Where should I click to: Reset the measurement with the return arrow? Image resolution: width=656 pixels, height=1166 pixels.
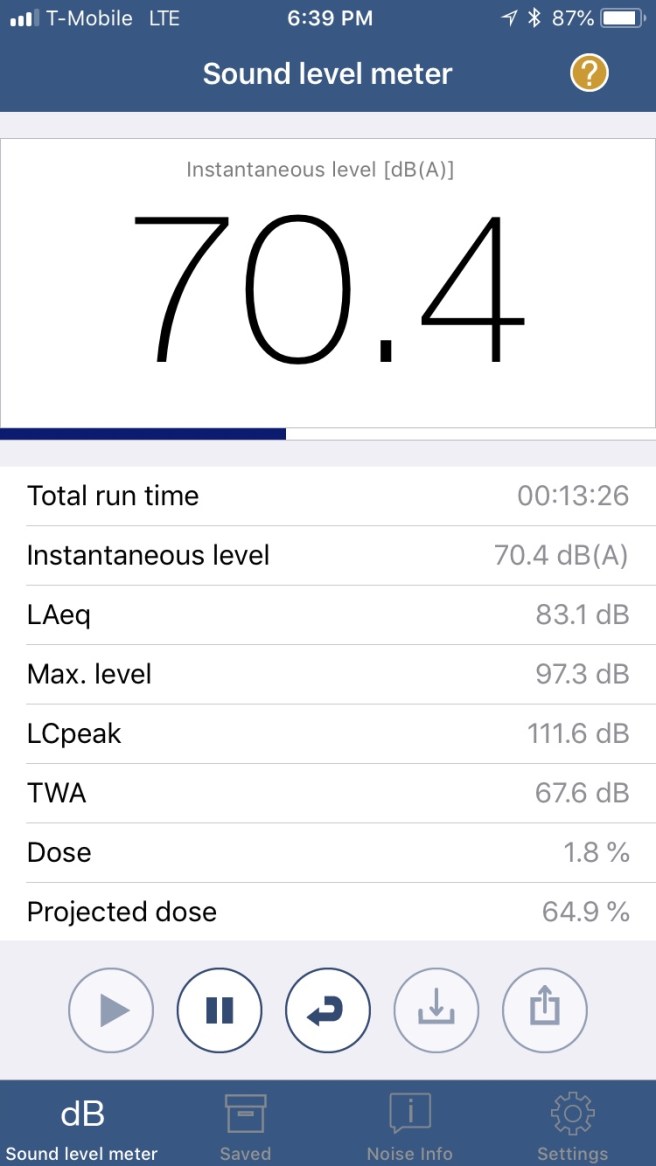(327, 1010)
